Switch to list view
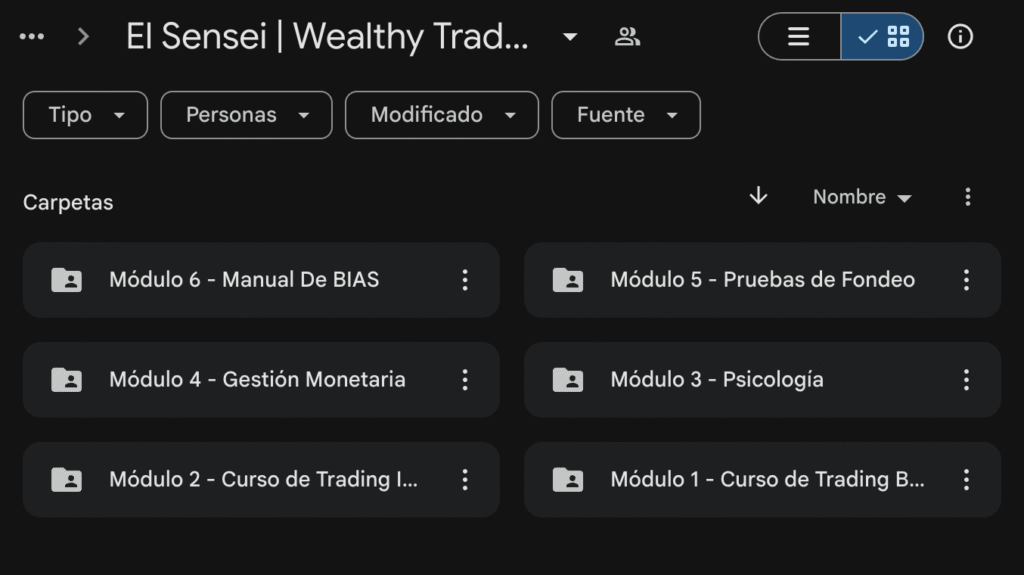The width and height of the screenshot is (1024, 575). [x=799, y=37]
